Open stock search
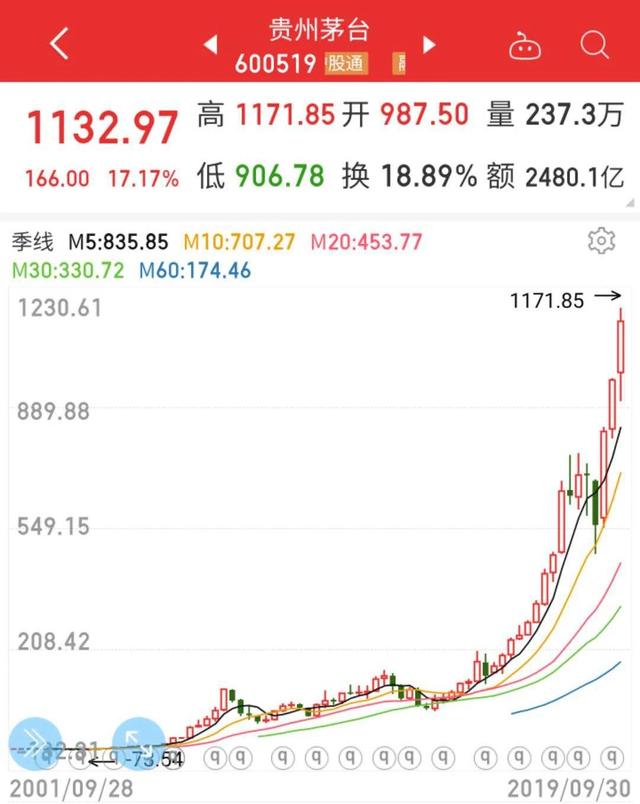Image resolution: width=640 pixels, height=804 pixels. click(x=594, y=44)
